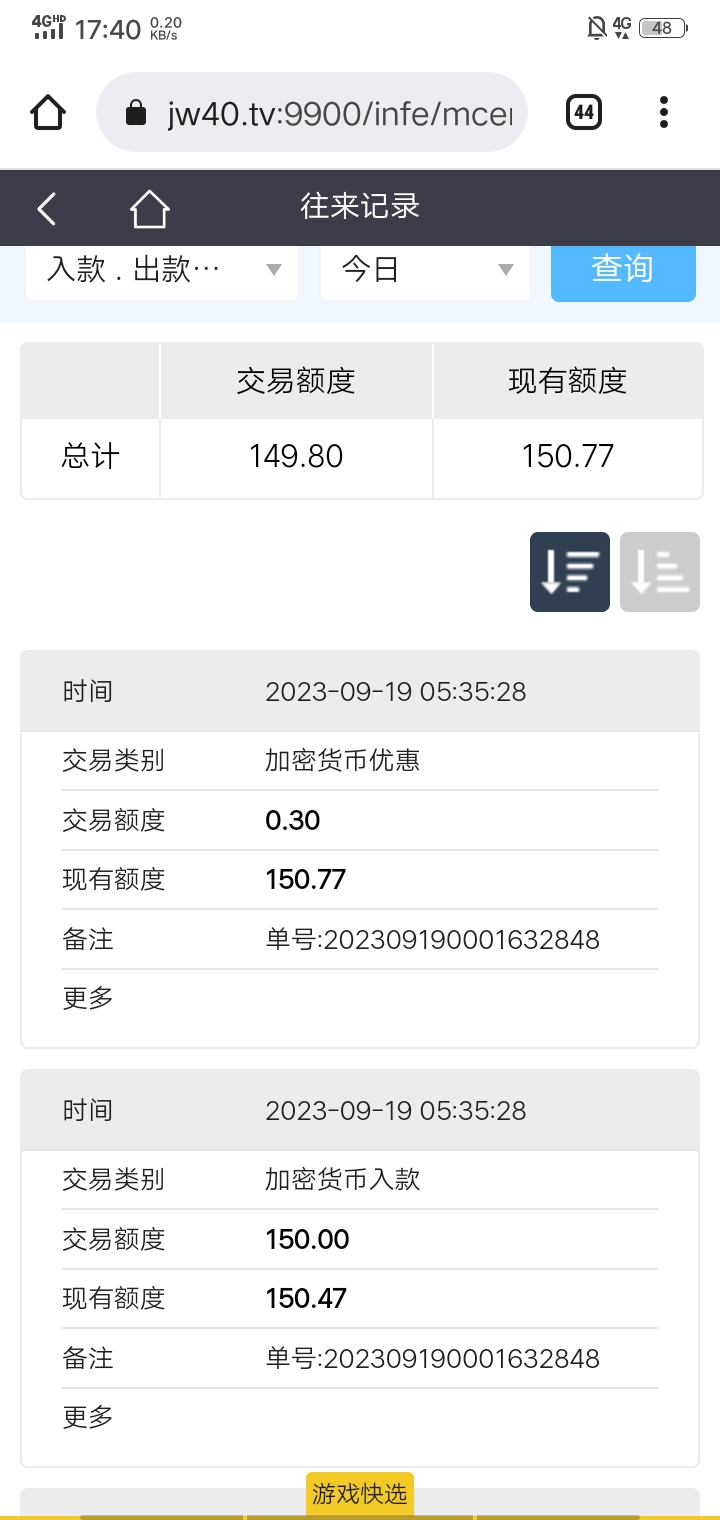The width and height of the screenshot is (720, 1520).
Task: Open the 游戏快选 quick menu
Action: tap(360, 1494)
